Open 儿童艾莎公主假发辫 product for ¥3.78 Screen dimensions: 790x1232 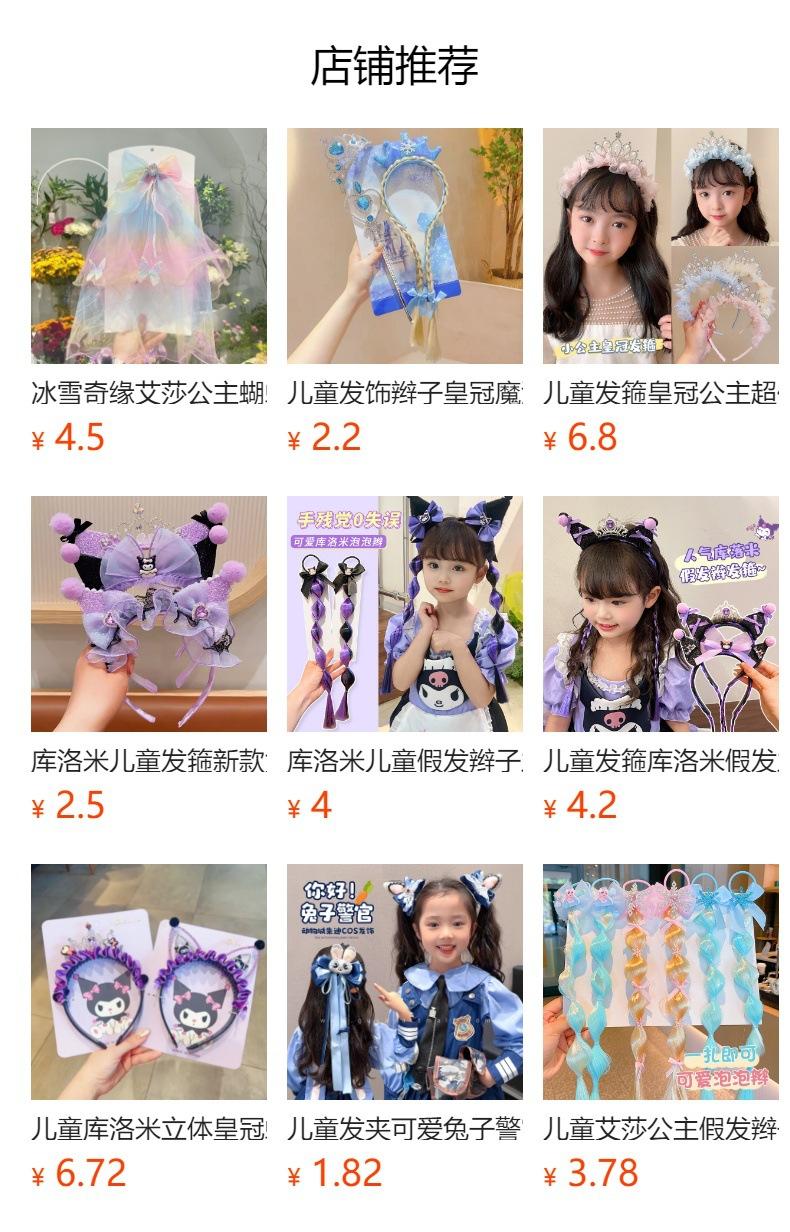pyautogui.click(x=661, y=1028)
